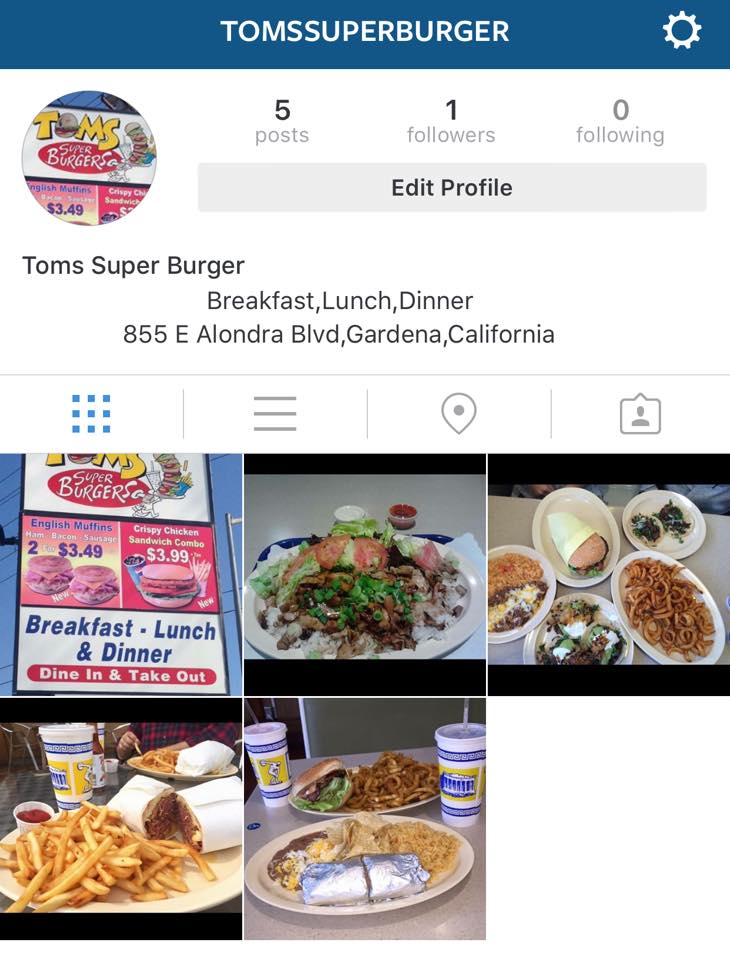Open the photo map location tab

pos(459,413)
